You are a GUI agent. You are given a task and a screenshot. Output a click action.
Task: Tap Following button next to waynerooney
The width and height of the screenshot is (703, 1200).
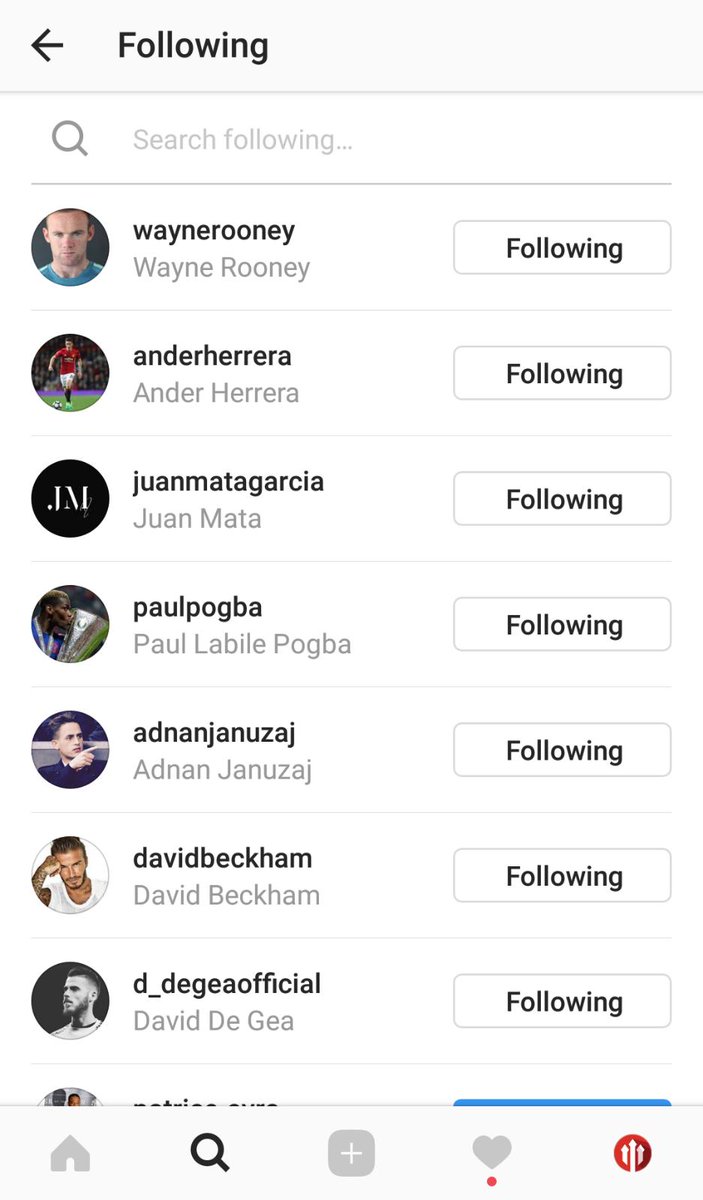click(562, 247)
